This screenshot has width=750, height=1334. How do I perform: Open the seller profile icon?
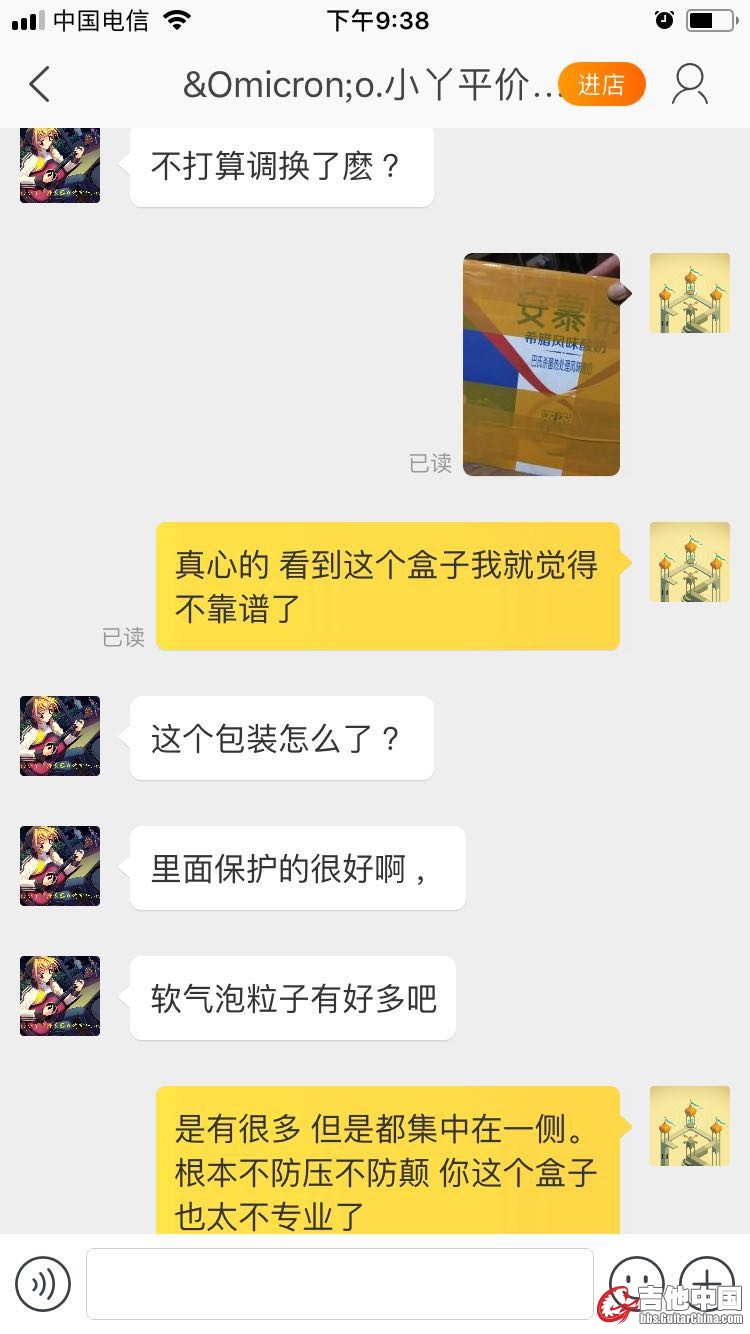click(690, 85)
